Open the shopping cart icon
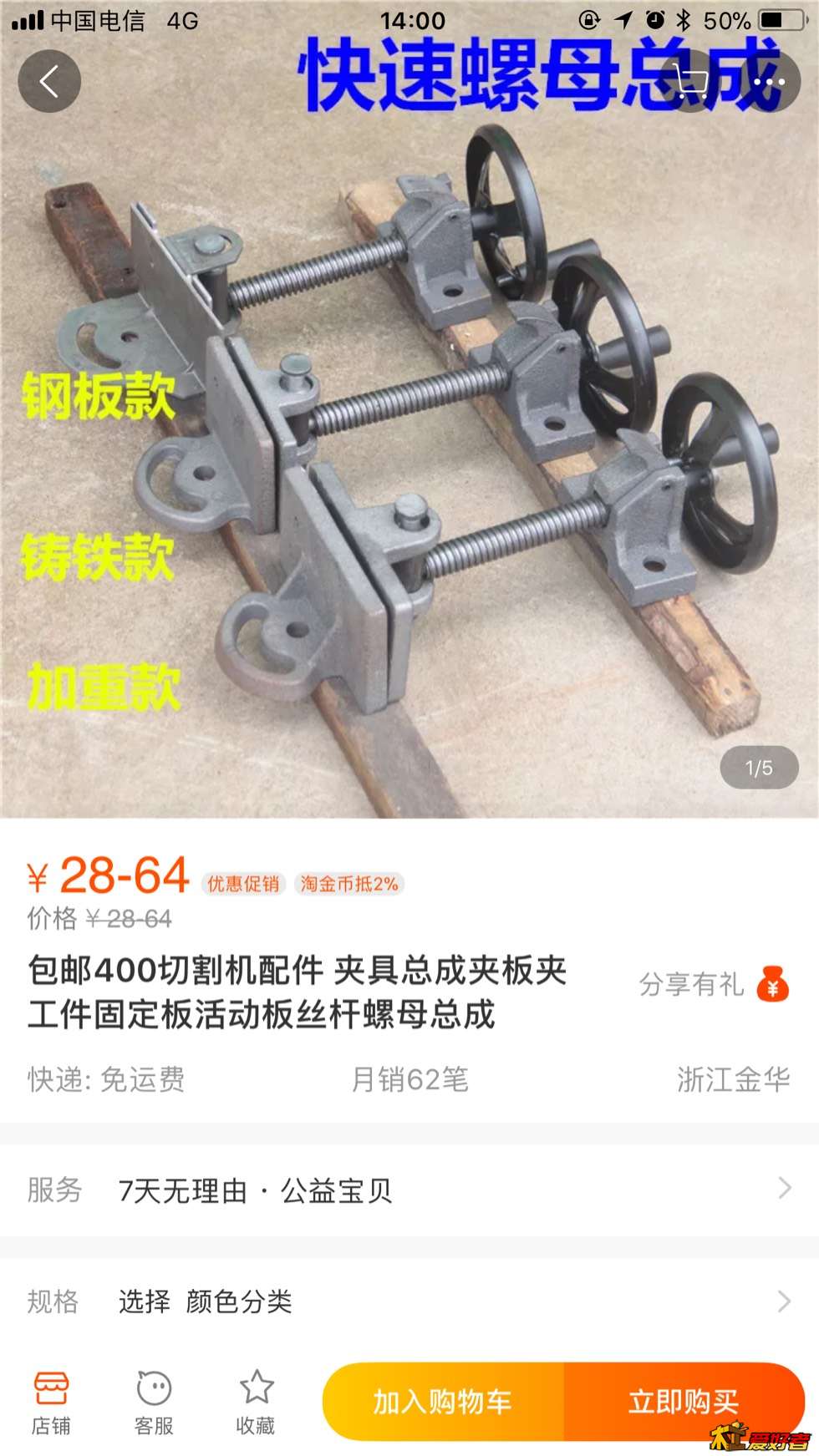The height and width of the screenshot is (1456, 819). click(x=690, y=82)
